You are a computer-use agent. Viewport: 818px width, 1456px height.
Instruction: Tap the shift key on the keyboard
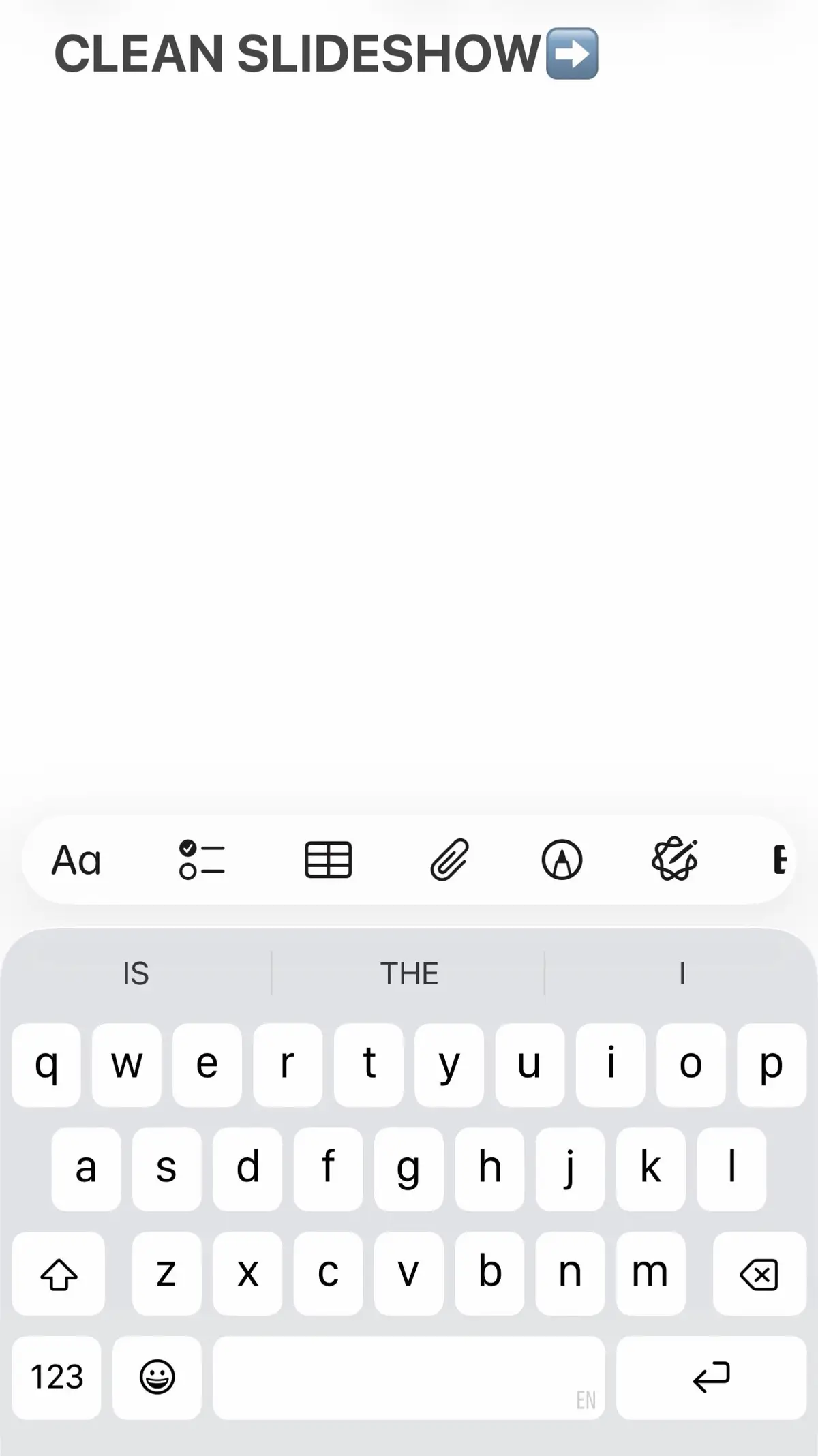coord(59,1273)
